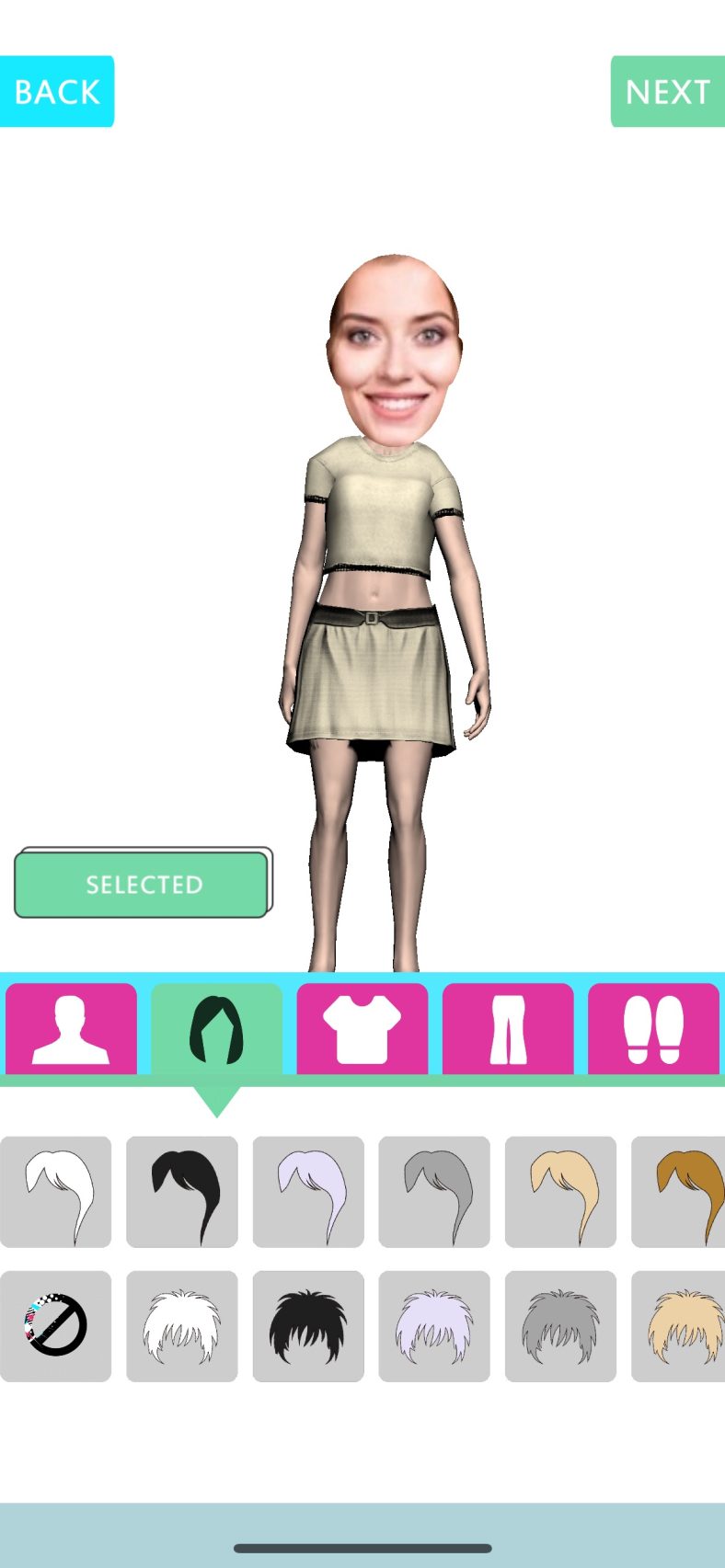The image size is (725, 1568).
Task: Tap the green SELECTED button
Action: pyautogui.click(x=143, y=884)
